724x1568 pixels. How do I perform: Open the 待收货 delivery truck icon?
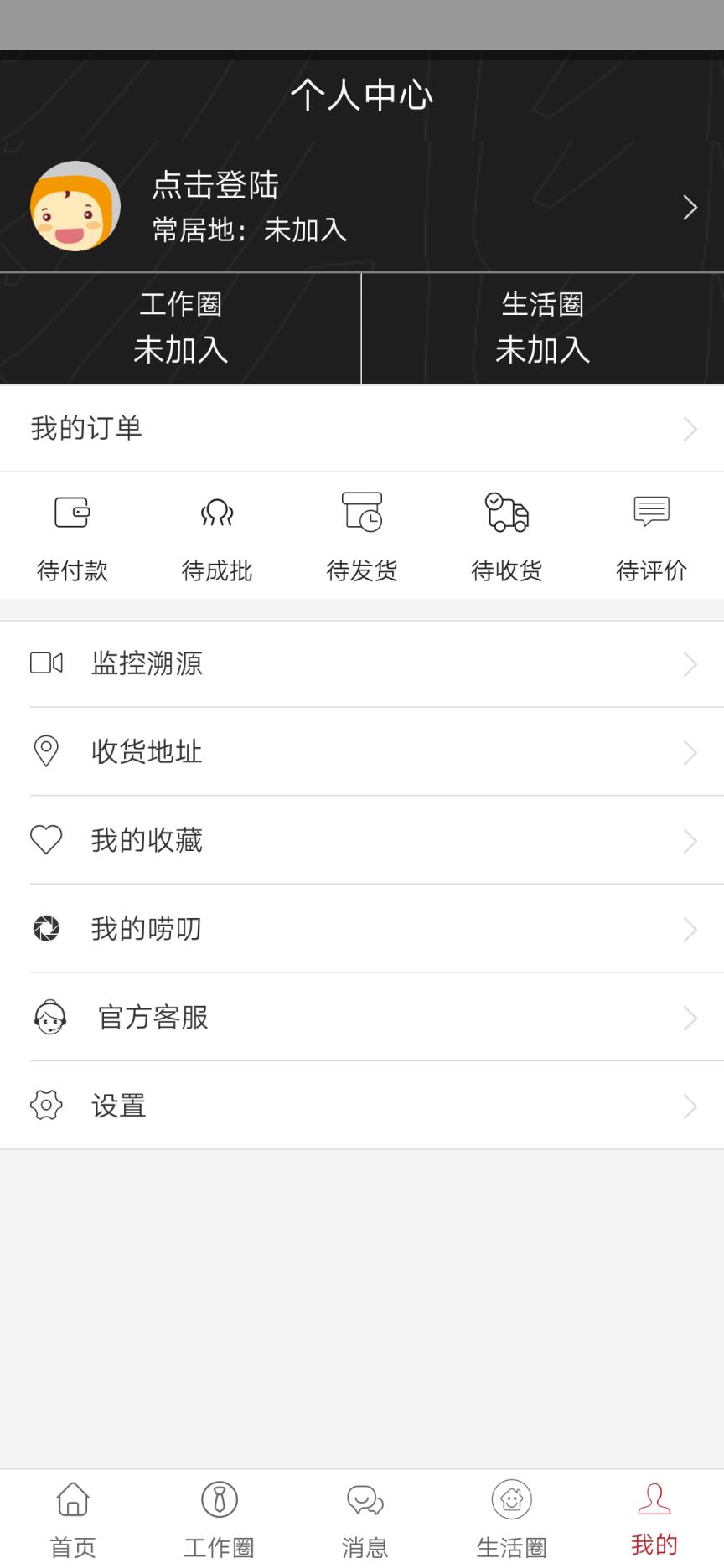pyautogui.click(x=506, y=512)
